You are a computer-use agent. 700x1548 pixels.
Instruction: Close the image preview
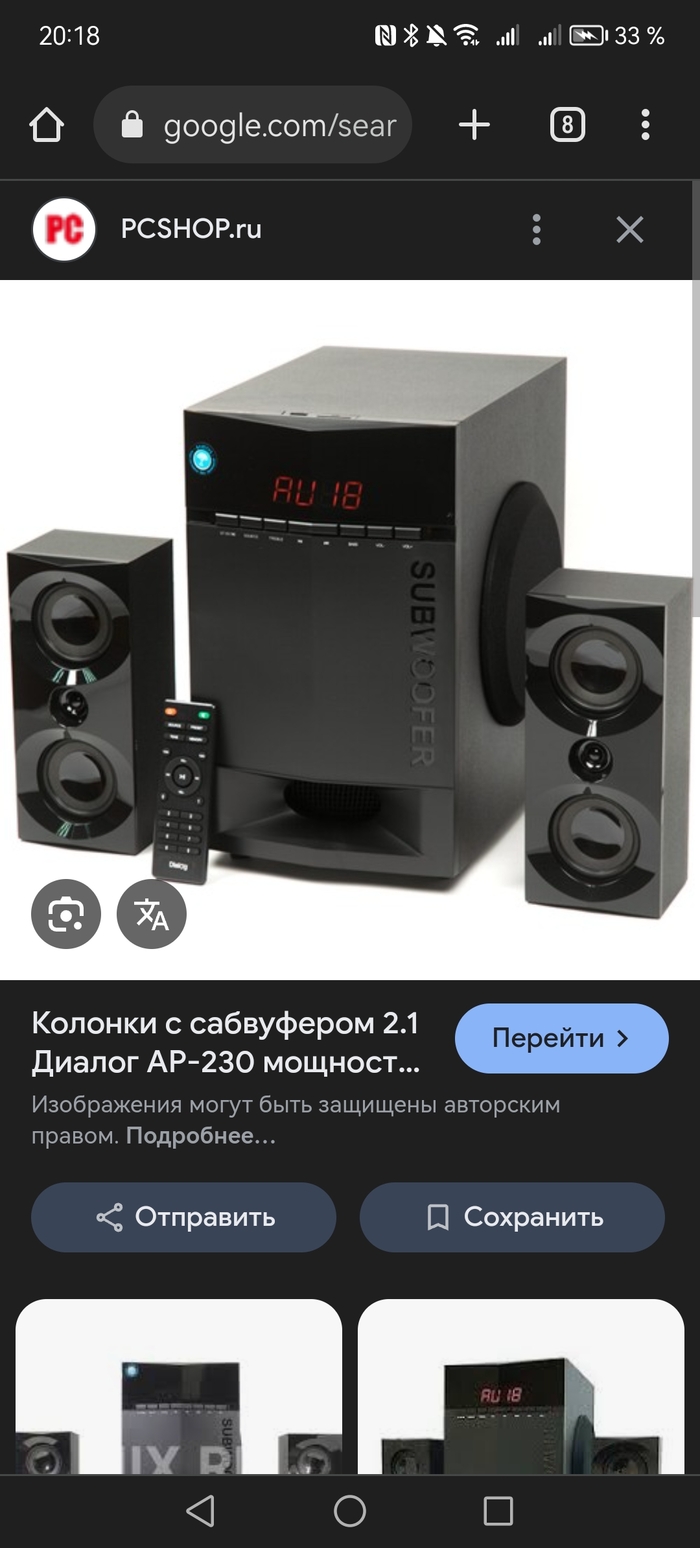(x=629, y=230)
